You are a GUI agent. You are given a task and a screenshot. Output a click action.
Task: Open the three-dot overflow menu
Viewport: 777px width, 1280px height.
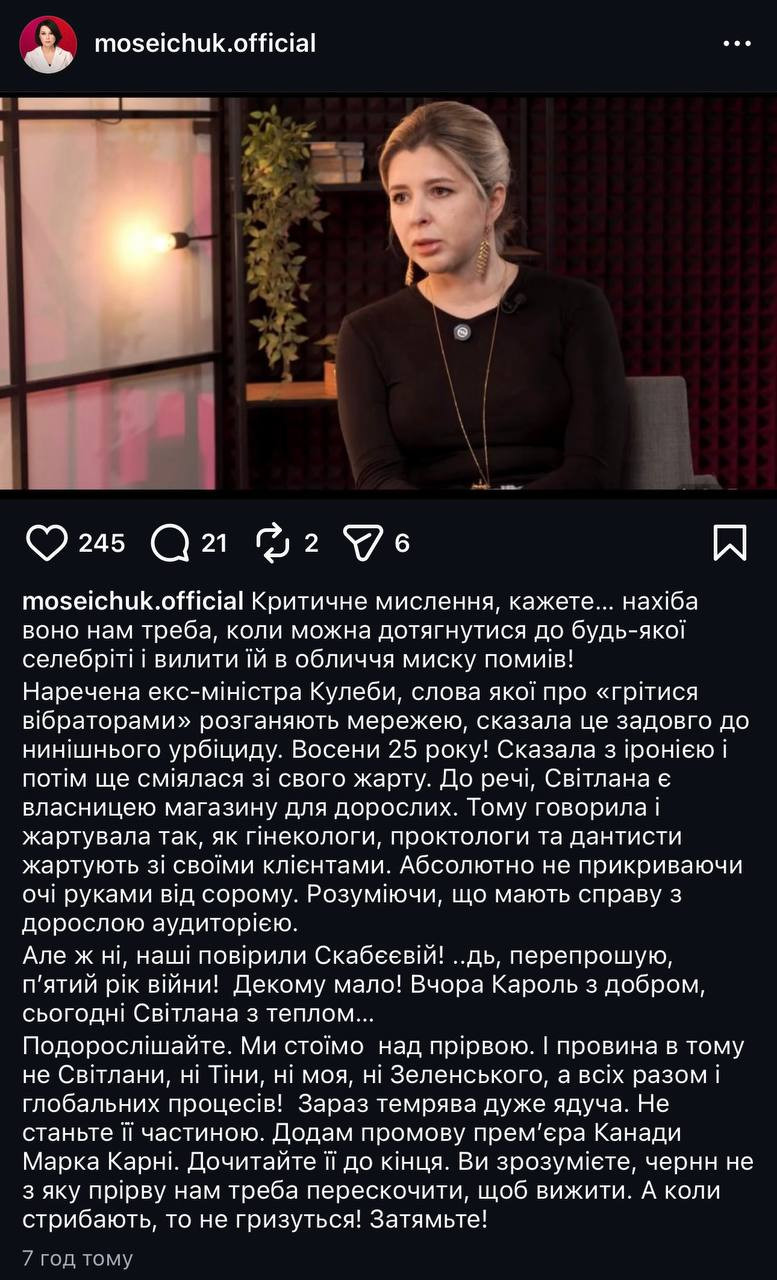736,44
